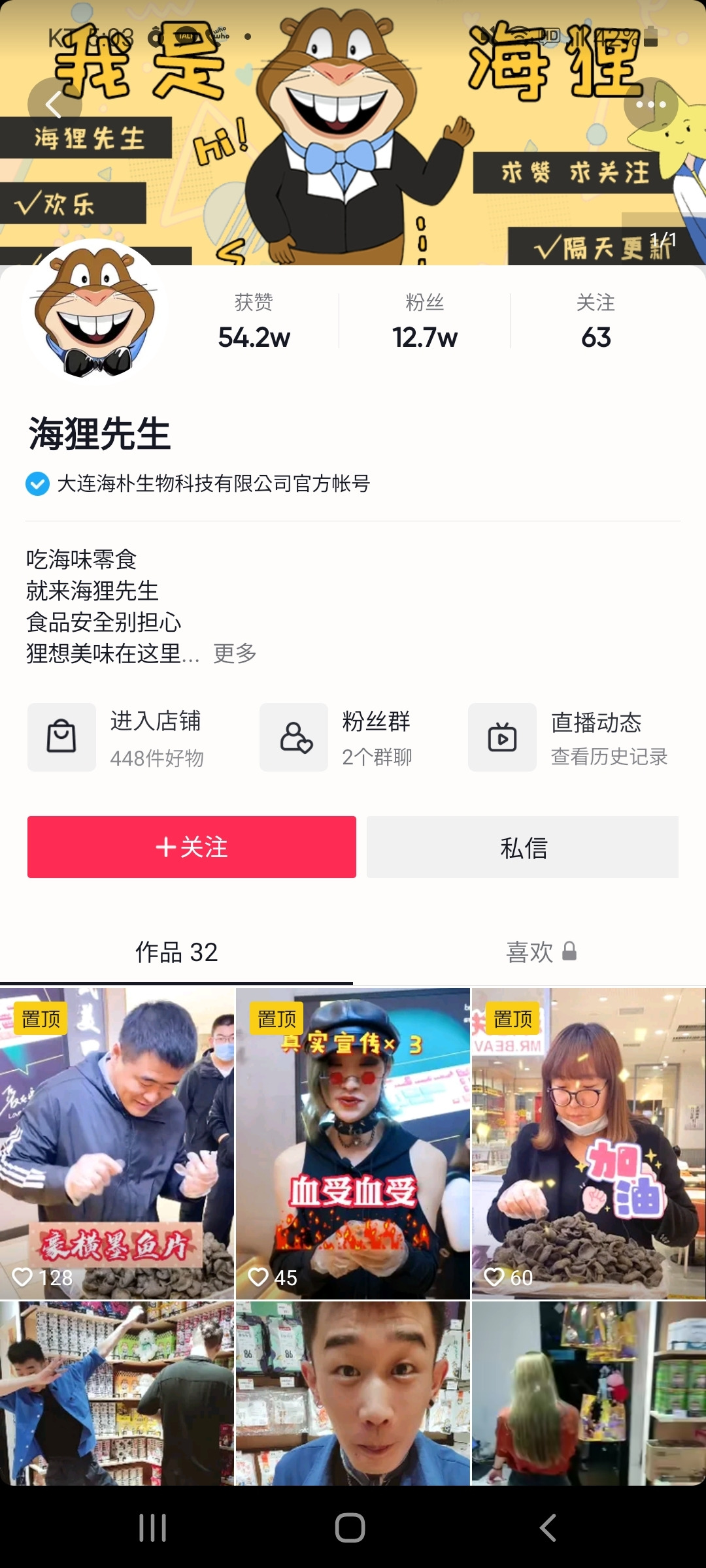The width and height of the screenshot is (706, 1568).
Task: Tap the 海狸先生 profile avatar
Action: (x=95, y=312)
